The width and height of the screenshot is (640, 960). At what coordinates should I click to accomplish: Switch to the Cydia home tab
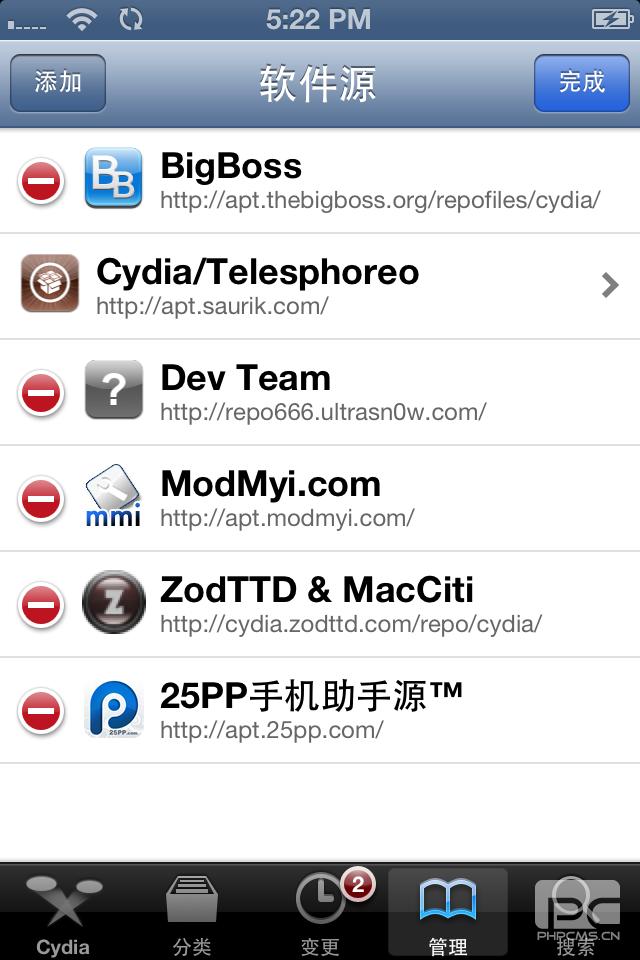[63, 914]
